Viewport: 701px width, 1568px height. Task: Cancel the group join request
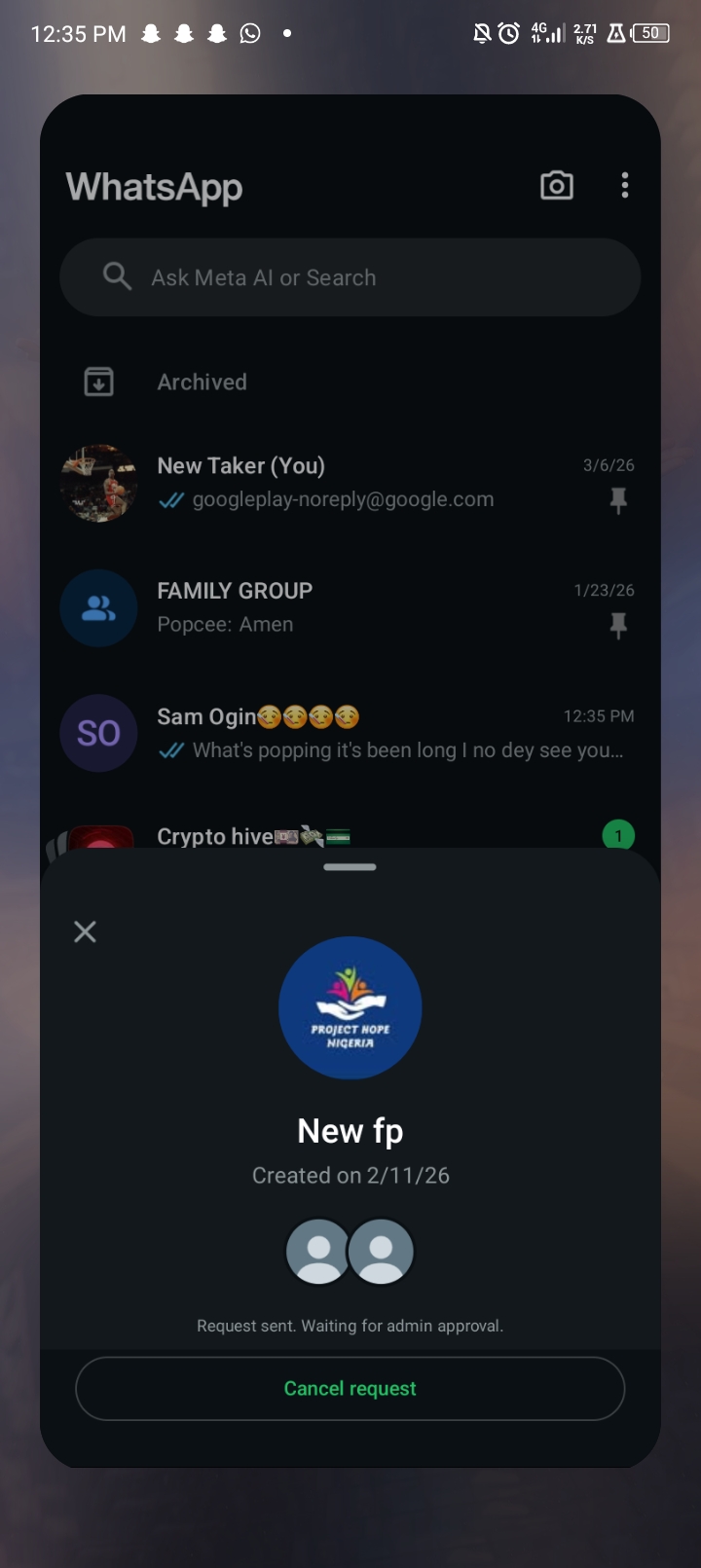pyautogui.click(x=350, y=1388)
